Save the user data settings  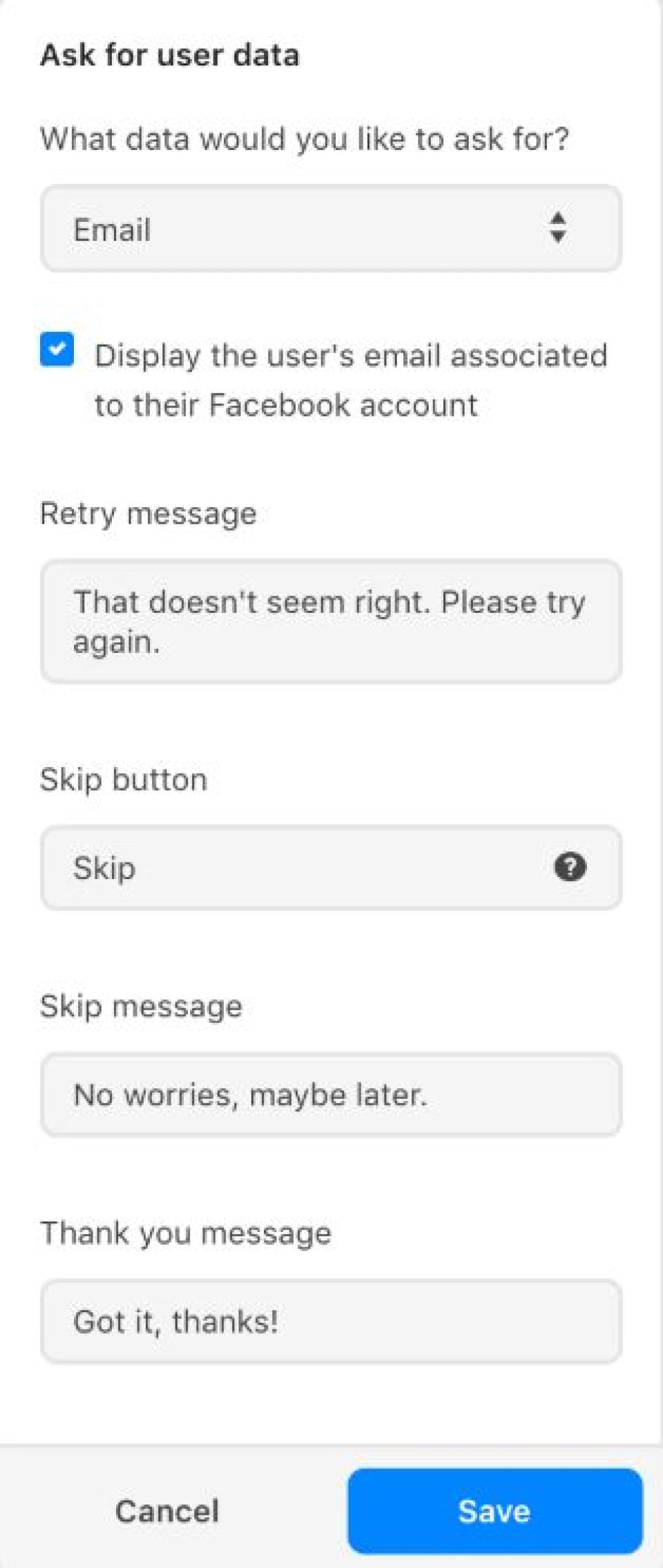494,1511
